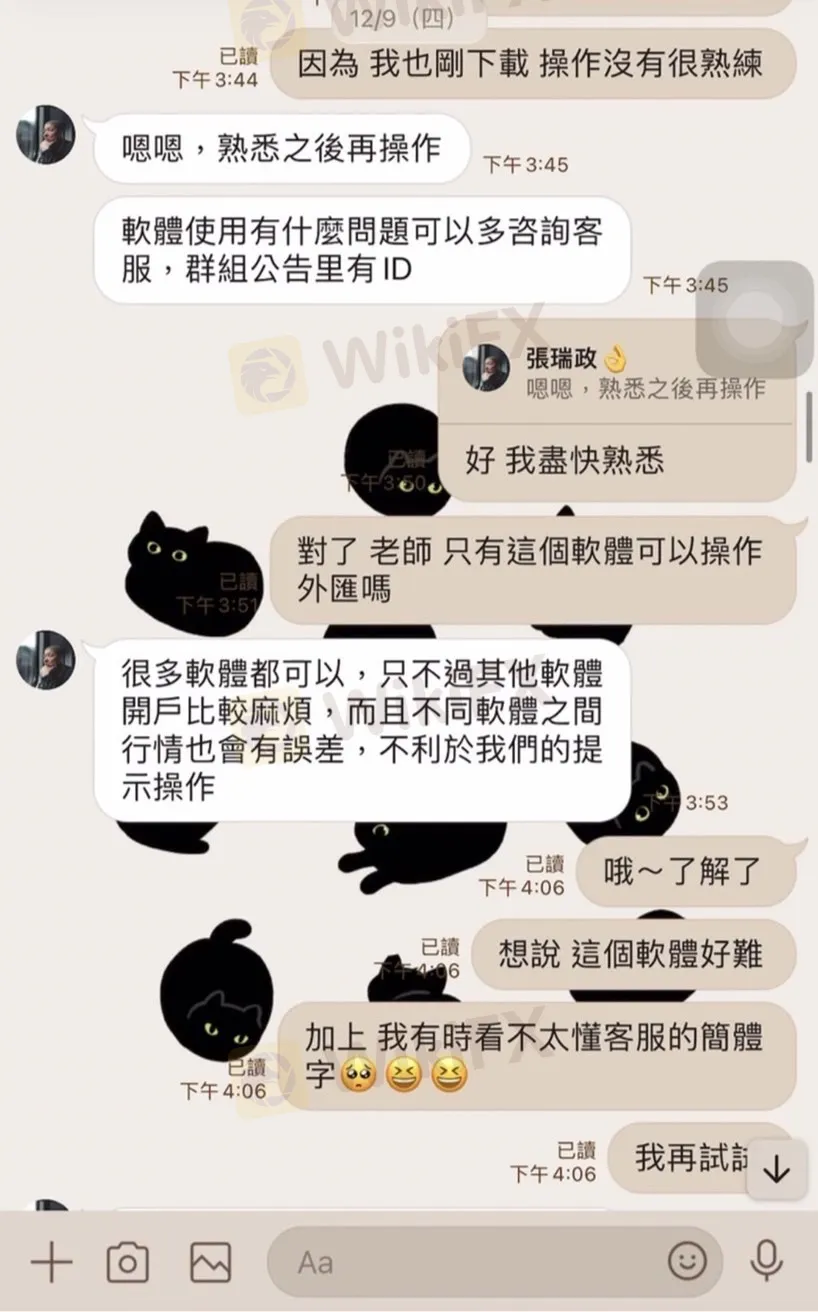
Task: Record a voice message with microphone
Action: pos(766,1261)
